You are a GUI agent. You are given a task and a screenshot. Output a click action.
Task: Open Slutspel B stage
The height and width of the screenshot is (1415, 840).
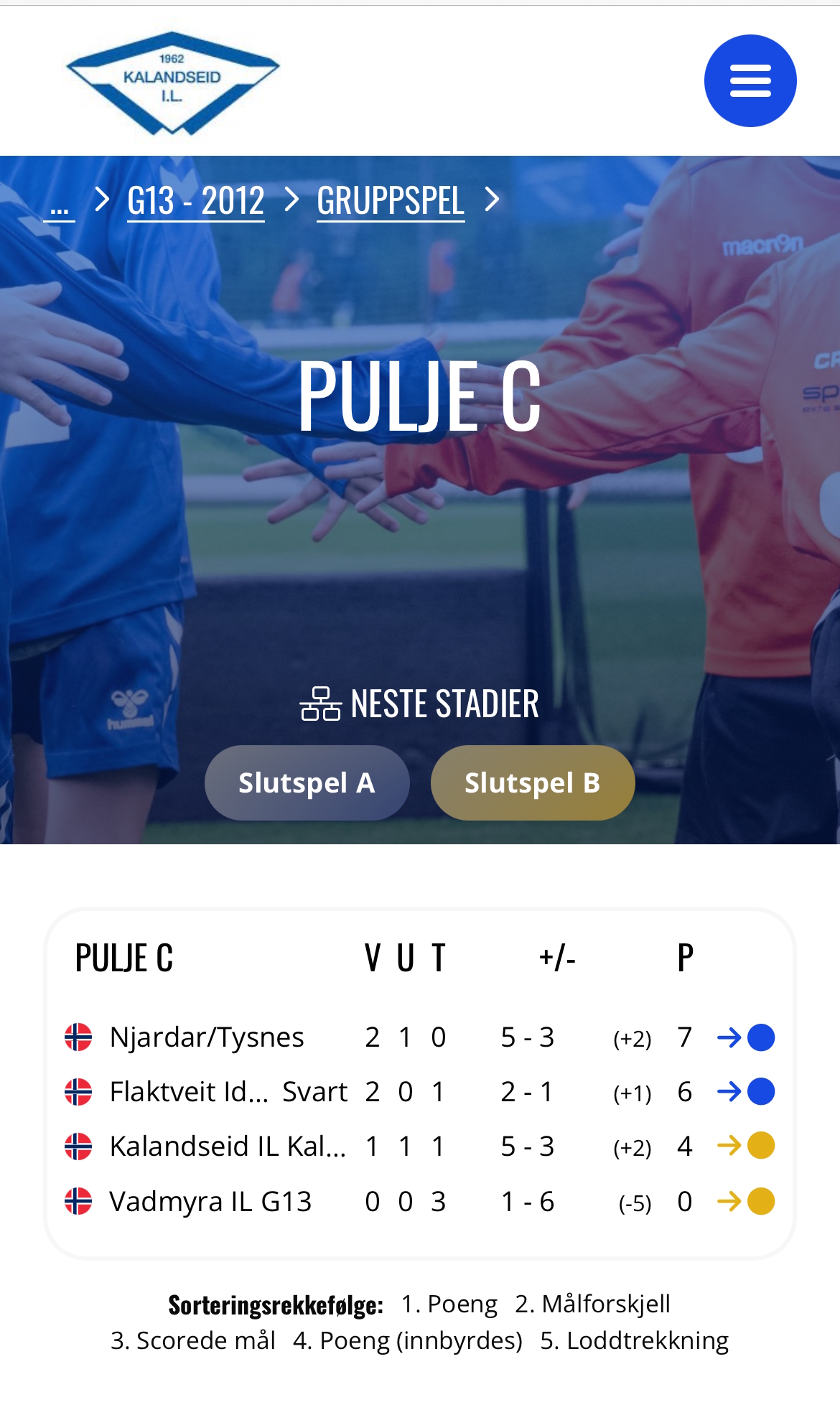tap(532, 783)
